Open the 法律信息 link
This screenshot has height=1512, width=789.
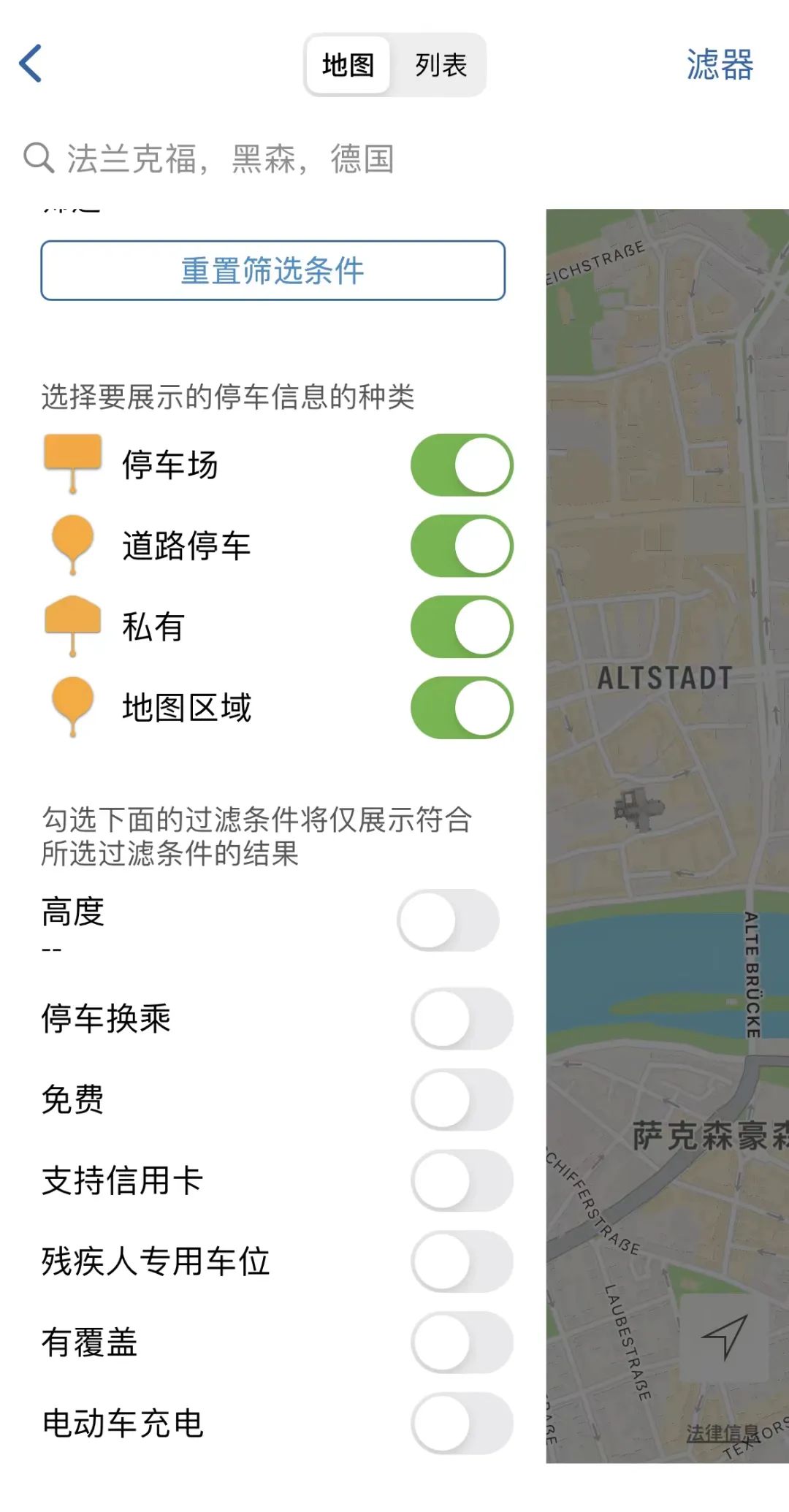click(x=723, y=1433)
